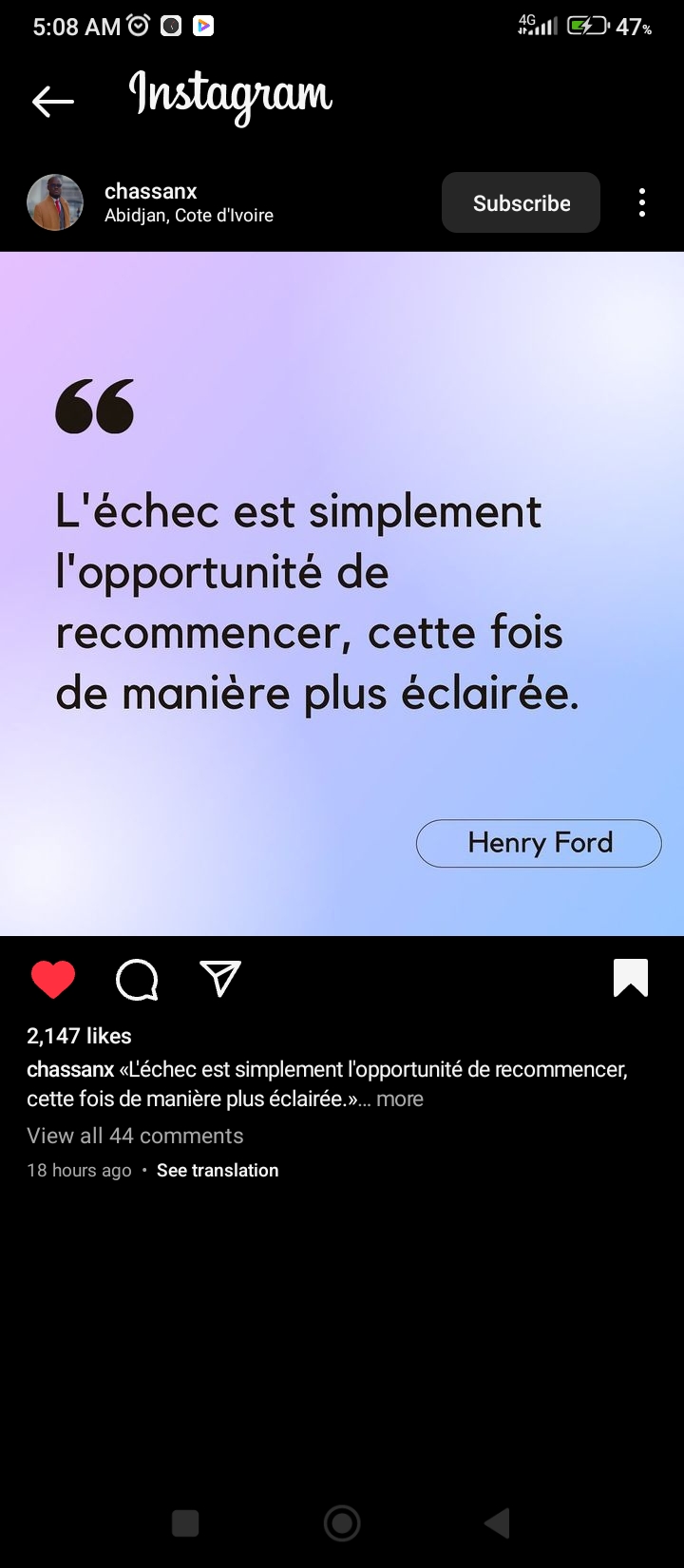Share the post via paper plane icon

tap(220, 978)
